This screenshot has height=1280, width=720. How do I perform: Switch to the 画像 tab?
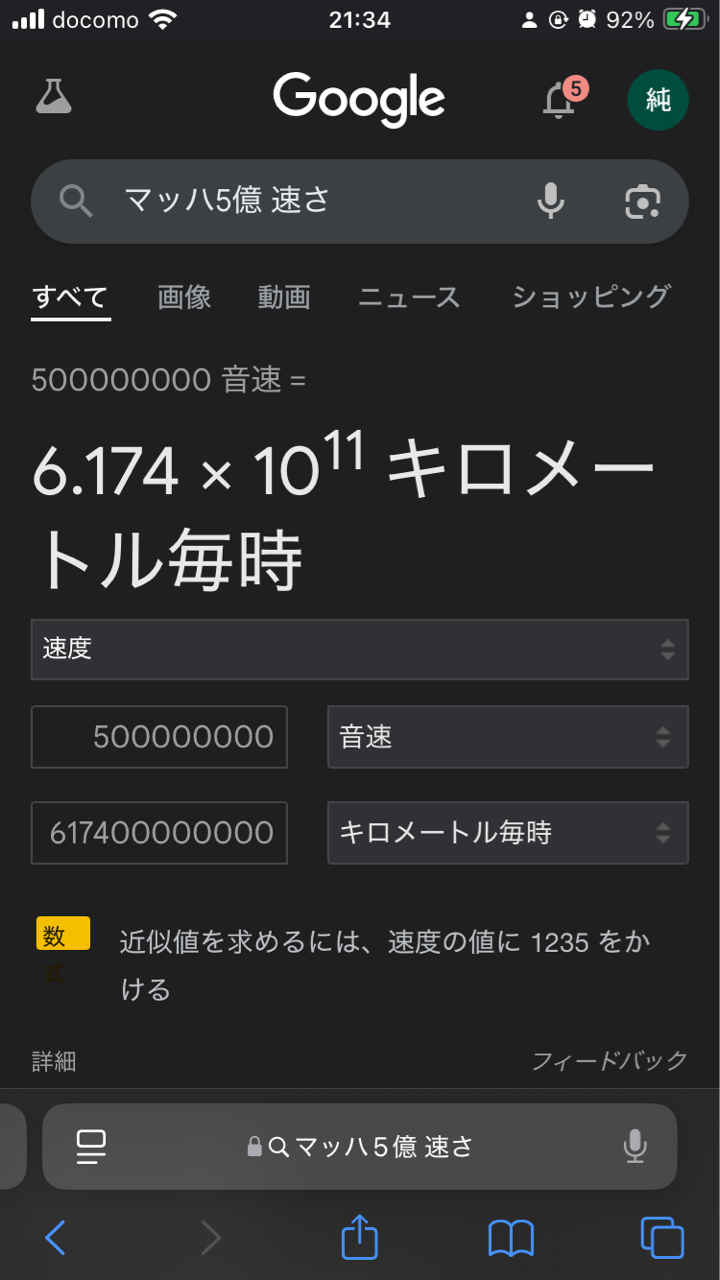pos(184,297)
